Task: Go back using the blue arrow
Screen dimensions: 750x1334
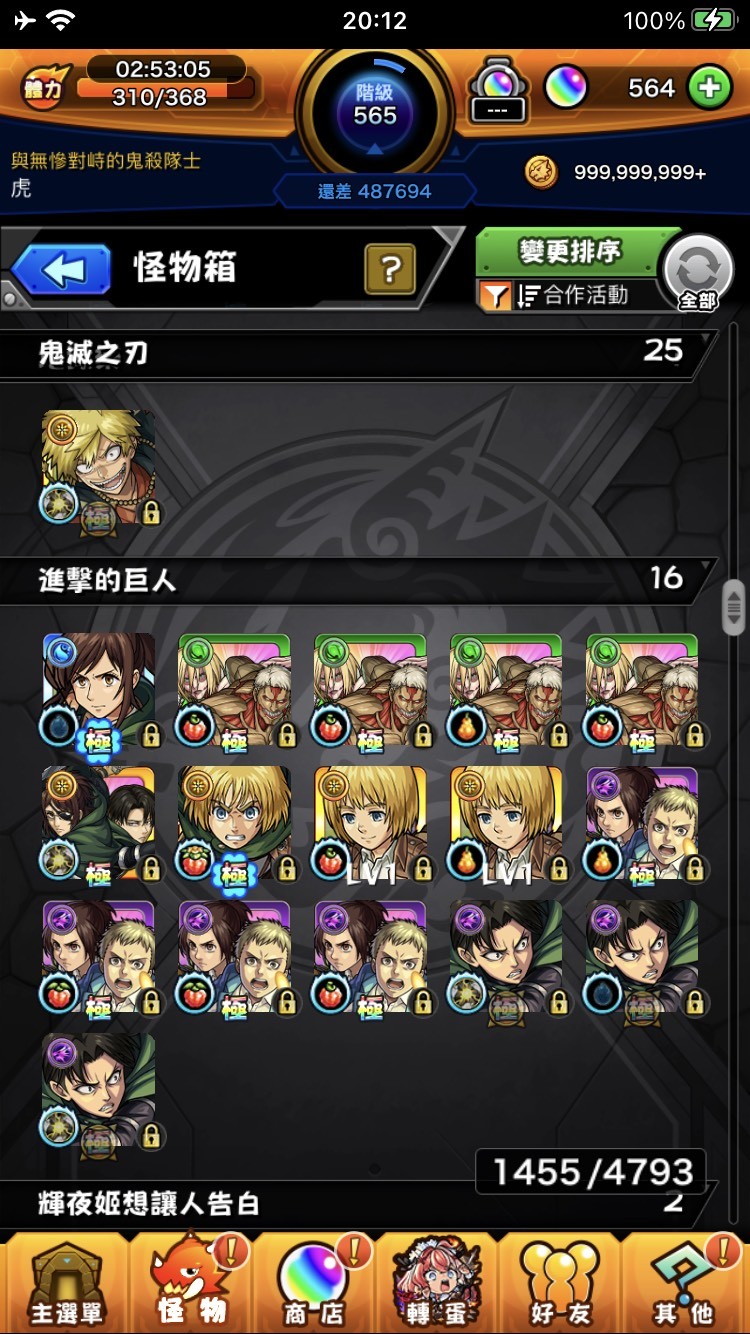Action: click(x=62, y=270)
